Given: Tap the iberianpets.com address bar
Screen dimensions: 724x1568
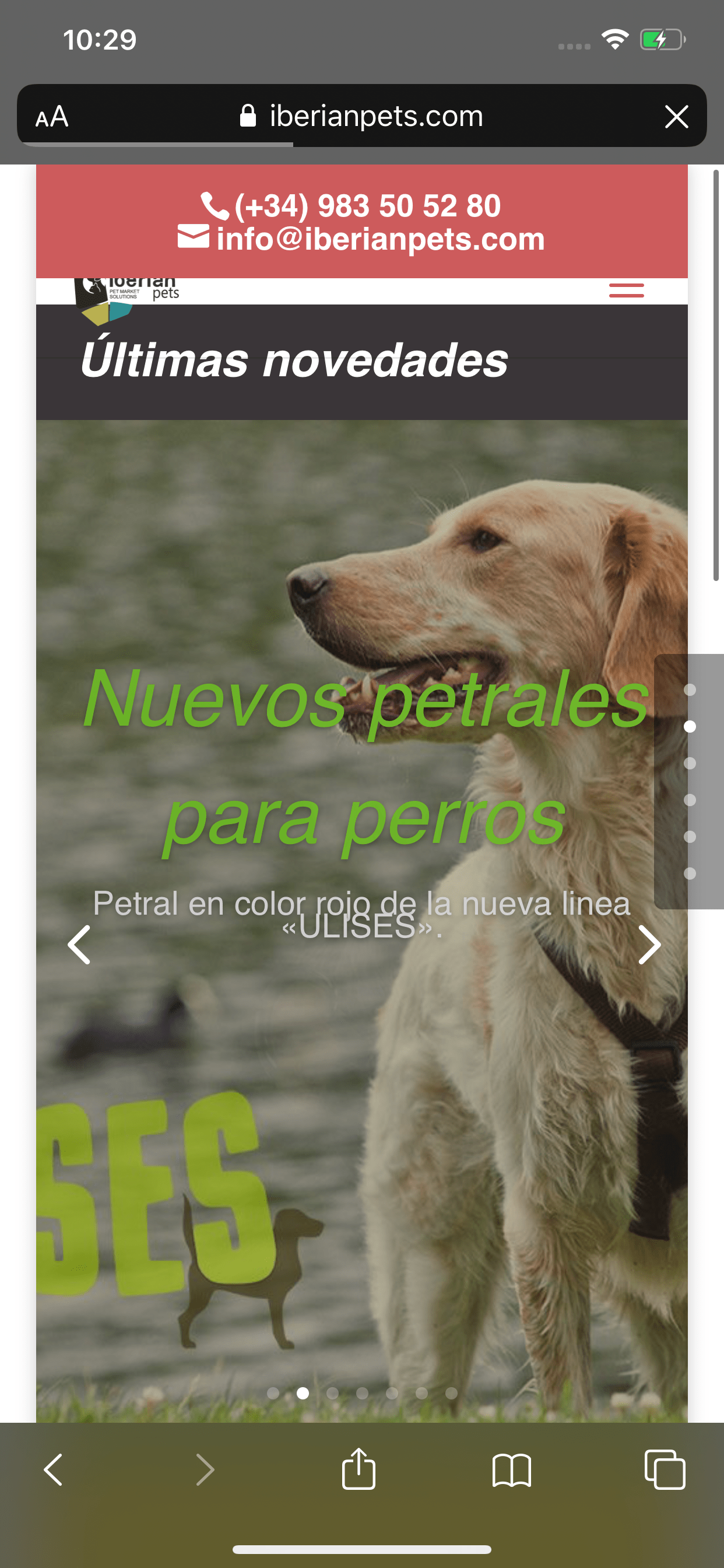Looking at the screenshot, I should [362, 116].
